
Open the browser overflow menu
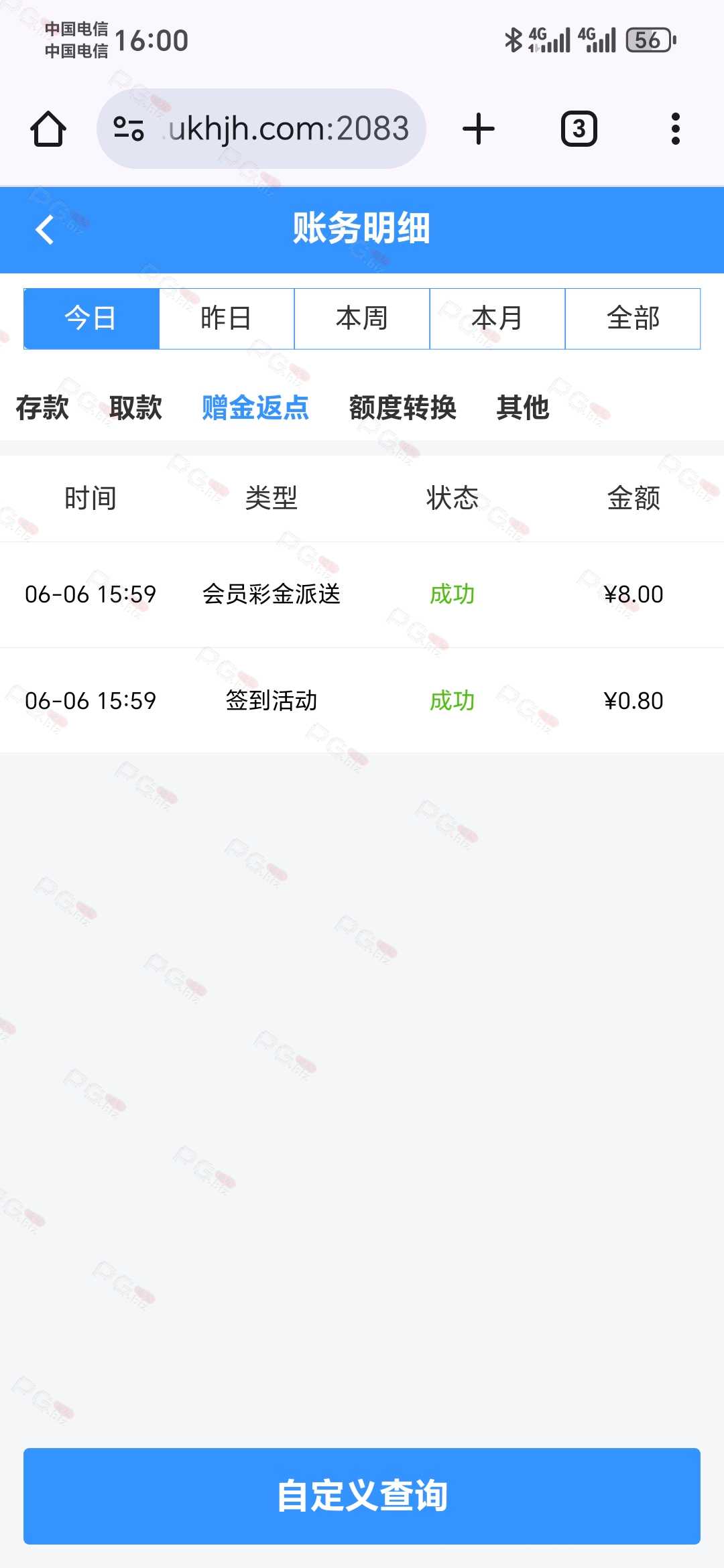(676, 129)
